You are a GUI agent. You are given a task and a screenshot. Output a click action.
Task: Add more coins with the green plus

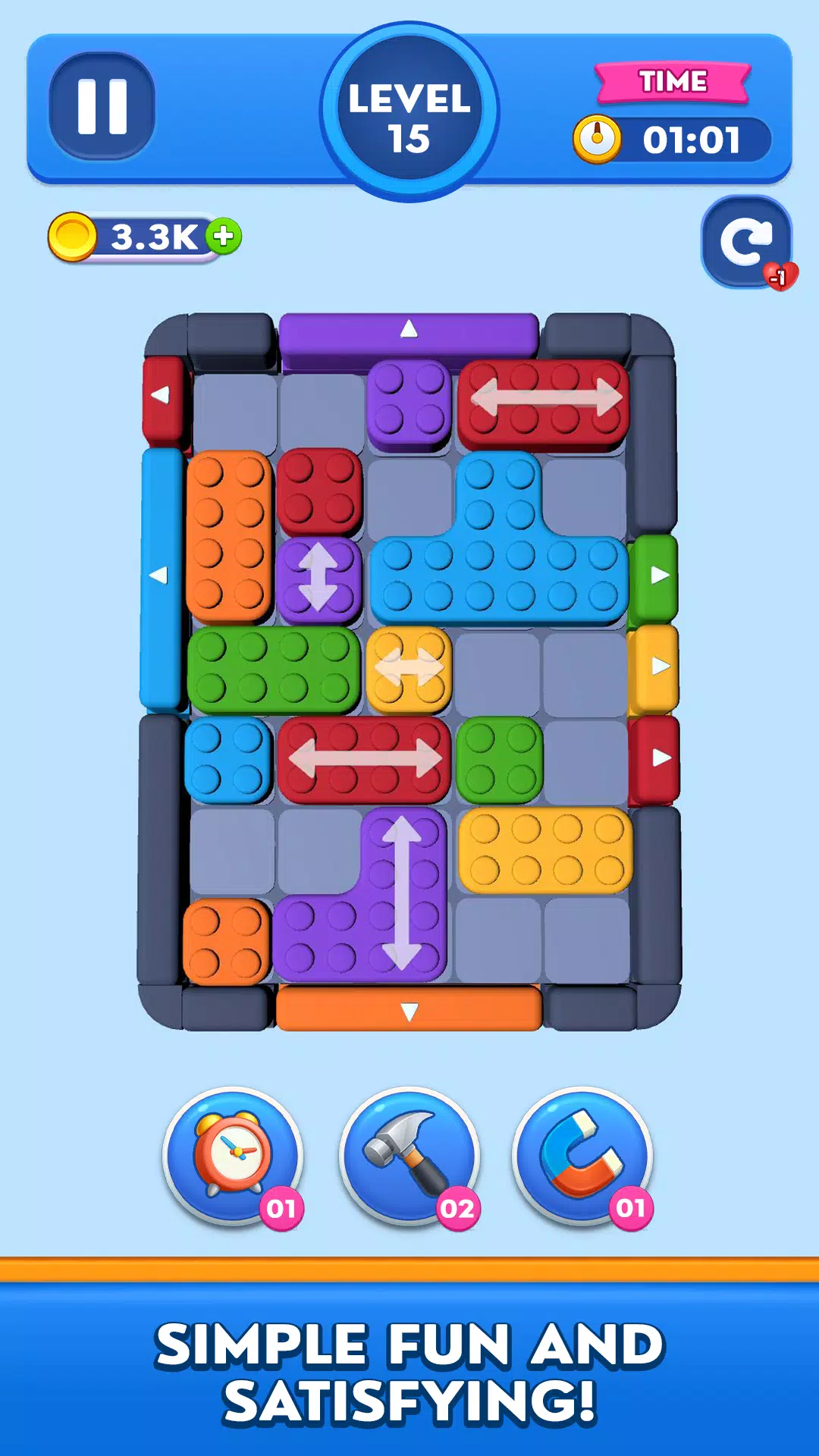coord(224,237)
